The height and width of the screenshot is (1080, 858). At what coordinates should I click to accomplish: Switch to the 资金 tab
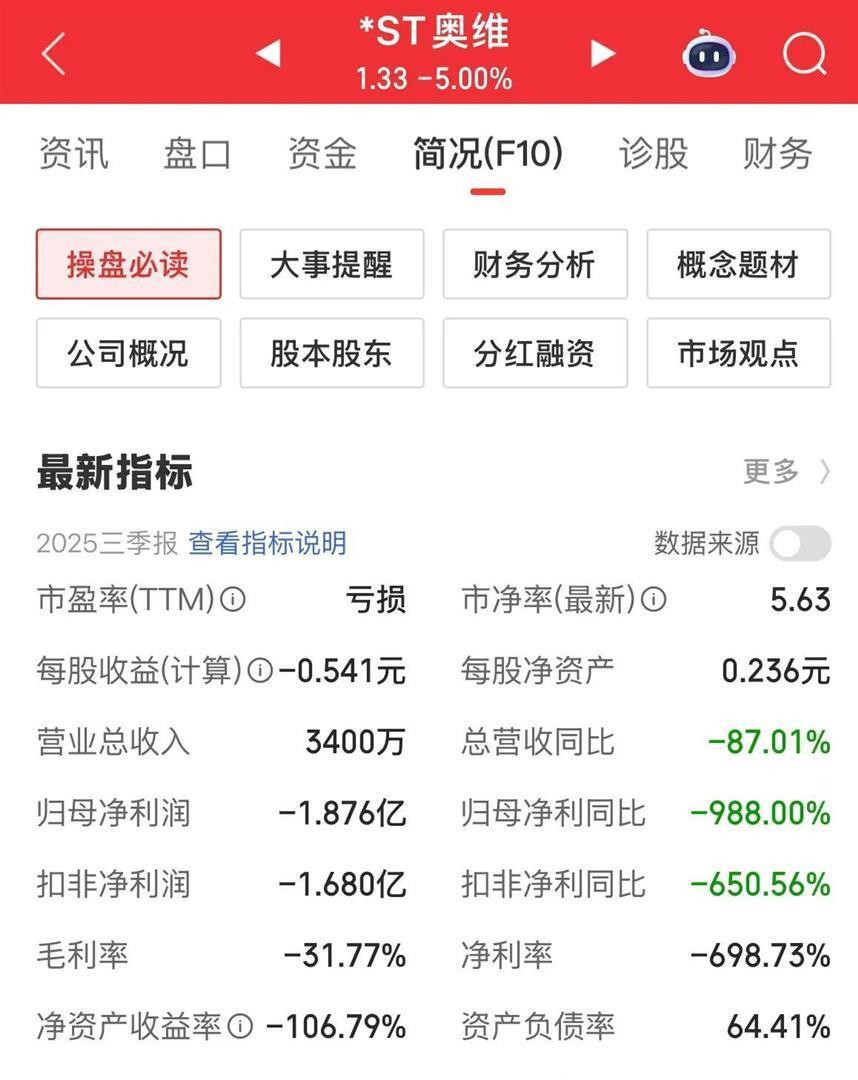[321, 154]
